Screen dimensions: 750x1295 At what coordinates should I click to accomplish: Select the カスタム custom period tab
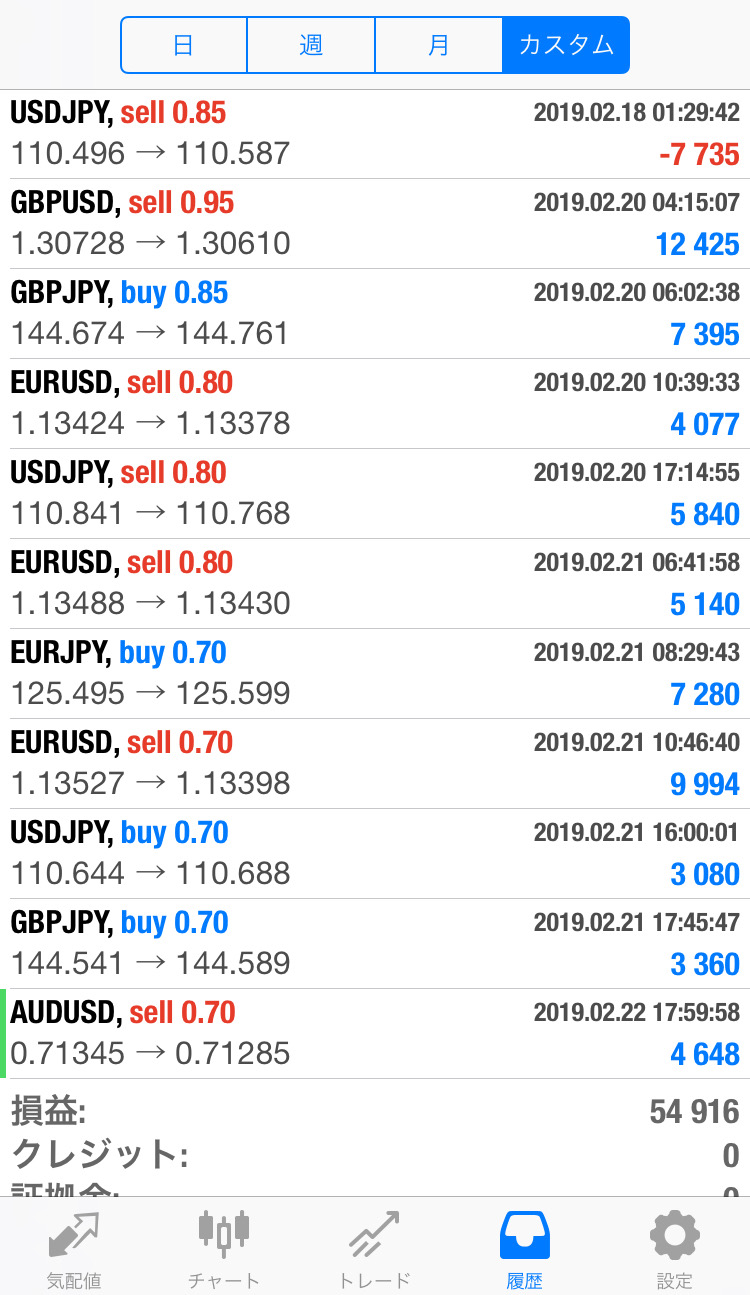point(566,45)
